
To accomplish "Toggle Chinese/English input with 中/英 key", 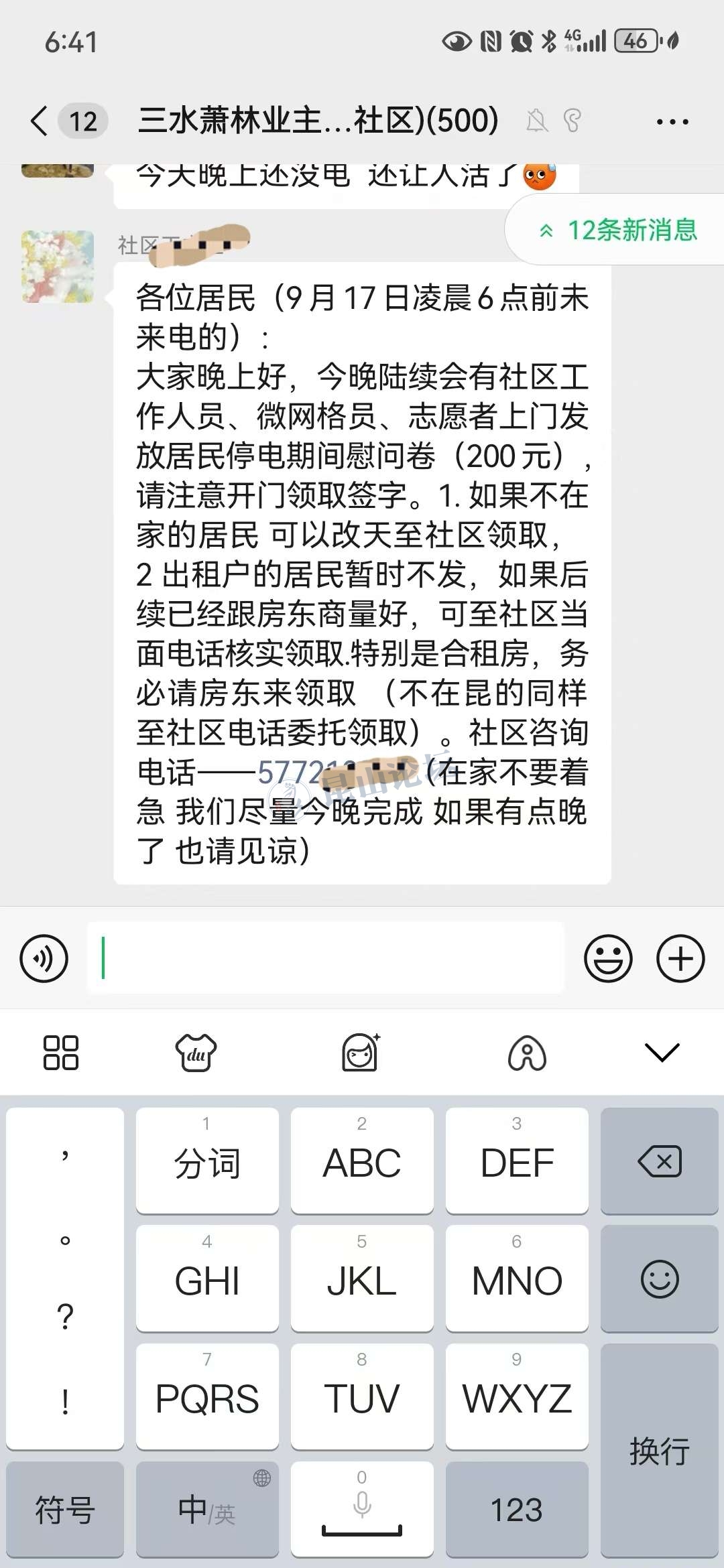I will coord(207,1510).
